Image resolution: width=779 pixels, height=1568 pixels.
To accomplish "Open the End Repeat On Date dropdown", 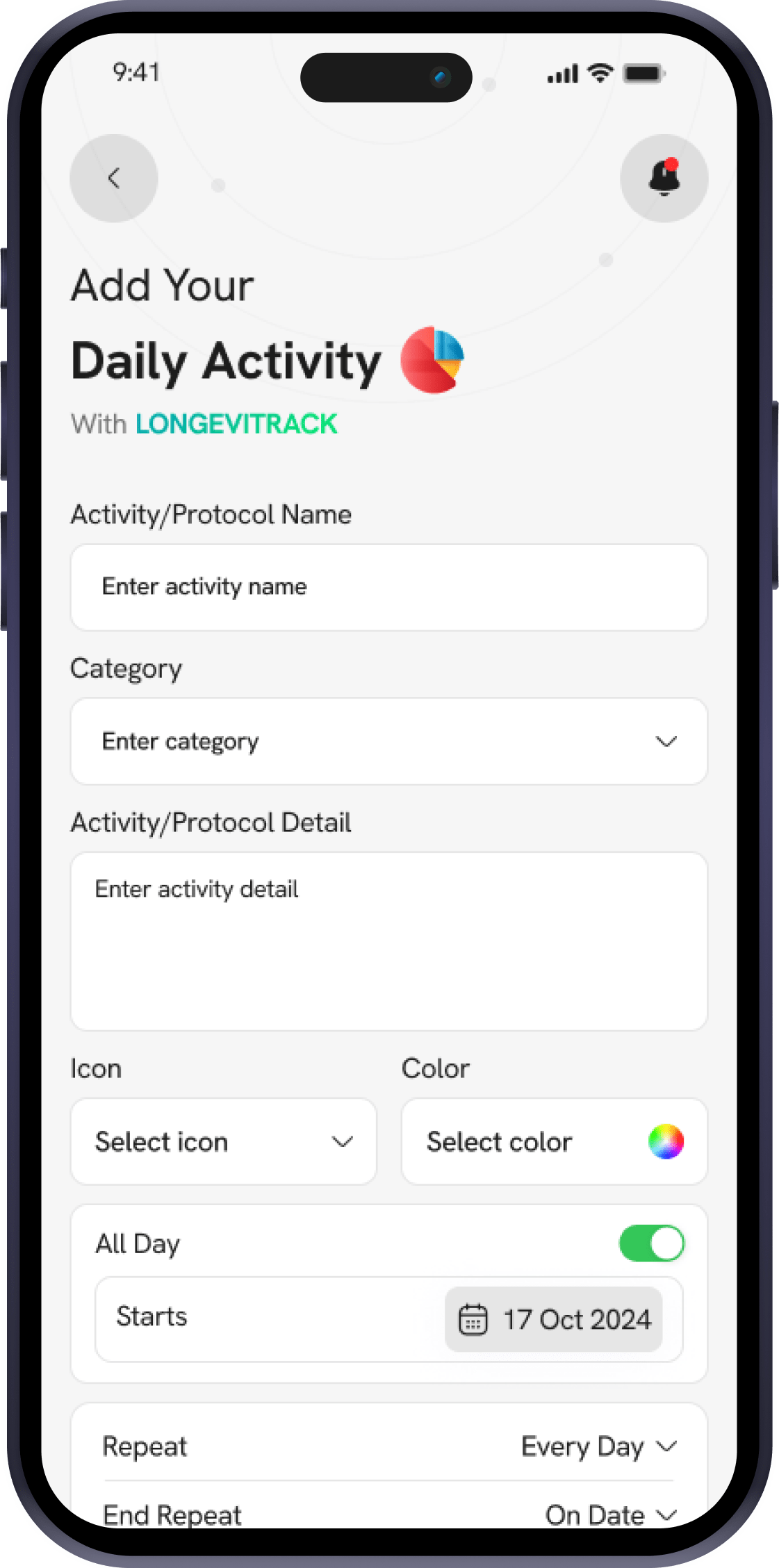I will pos(610,1515).
